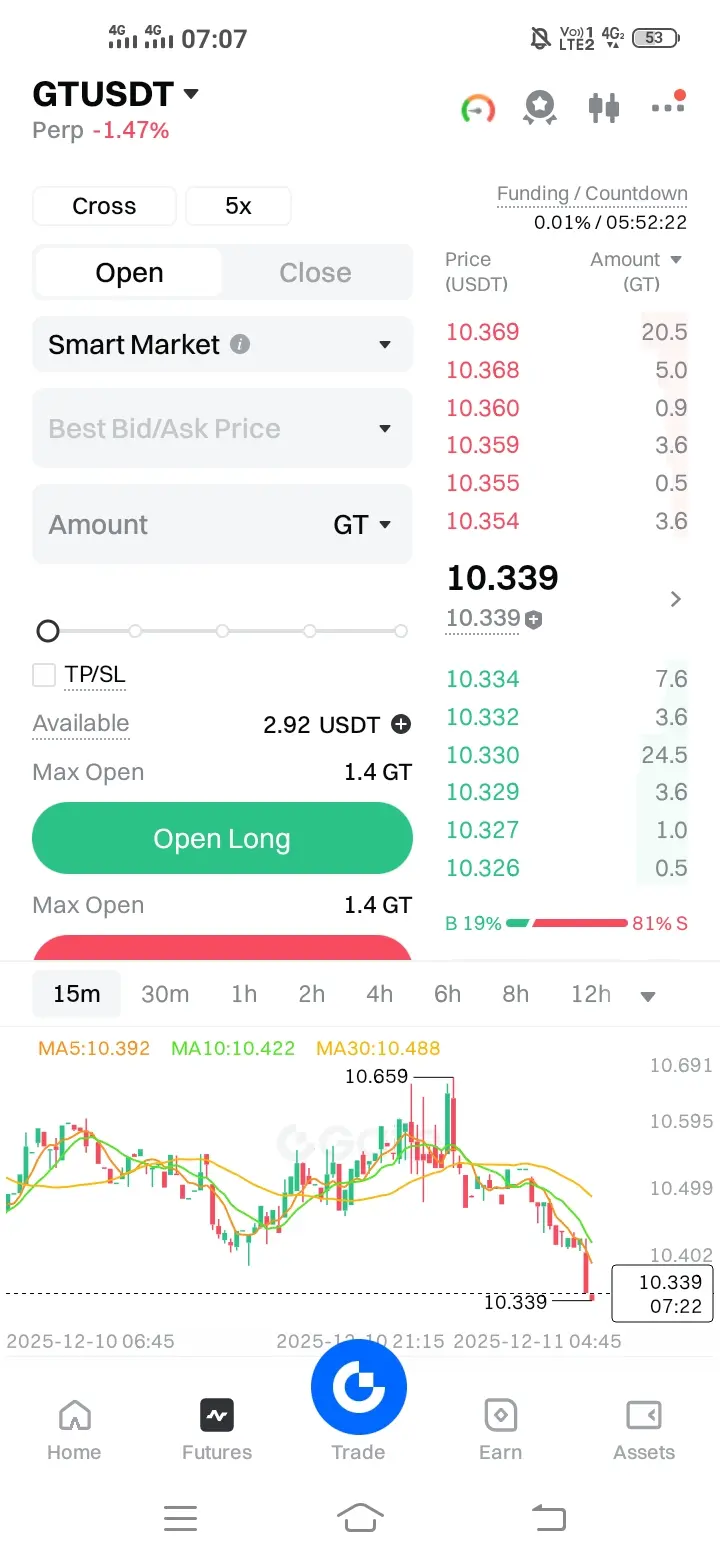Viewport: 720px width, 1560px height.
Task: Open the candlestick chart icon
Action: point(604,107)
